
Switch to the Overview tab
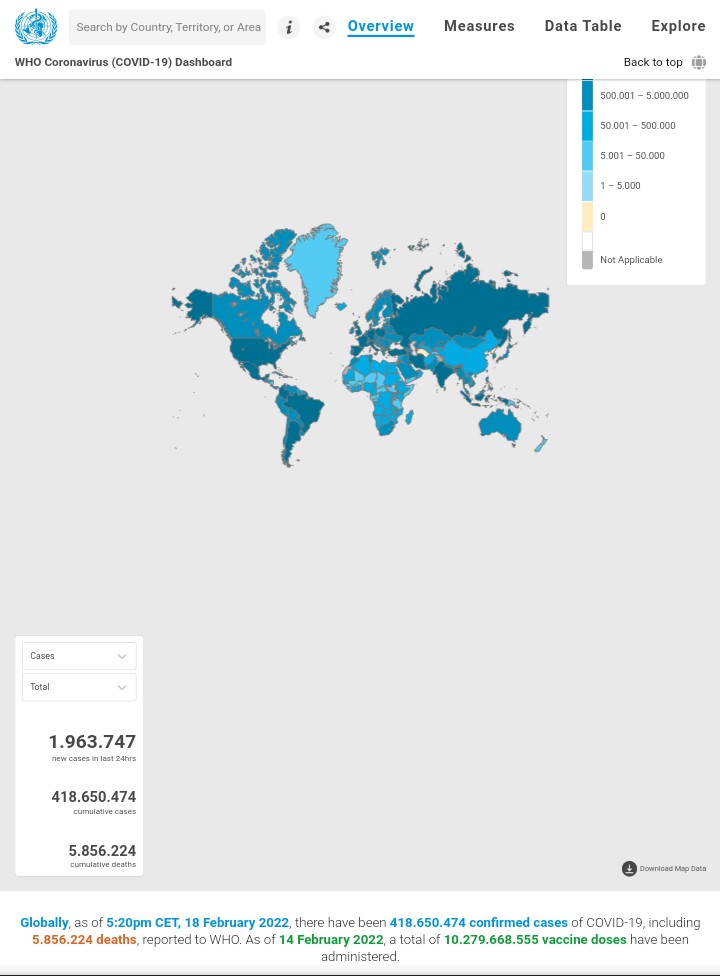tap(381, 26)
